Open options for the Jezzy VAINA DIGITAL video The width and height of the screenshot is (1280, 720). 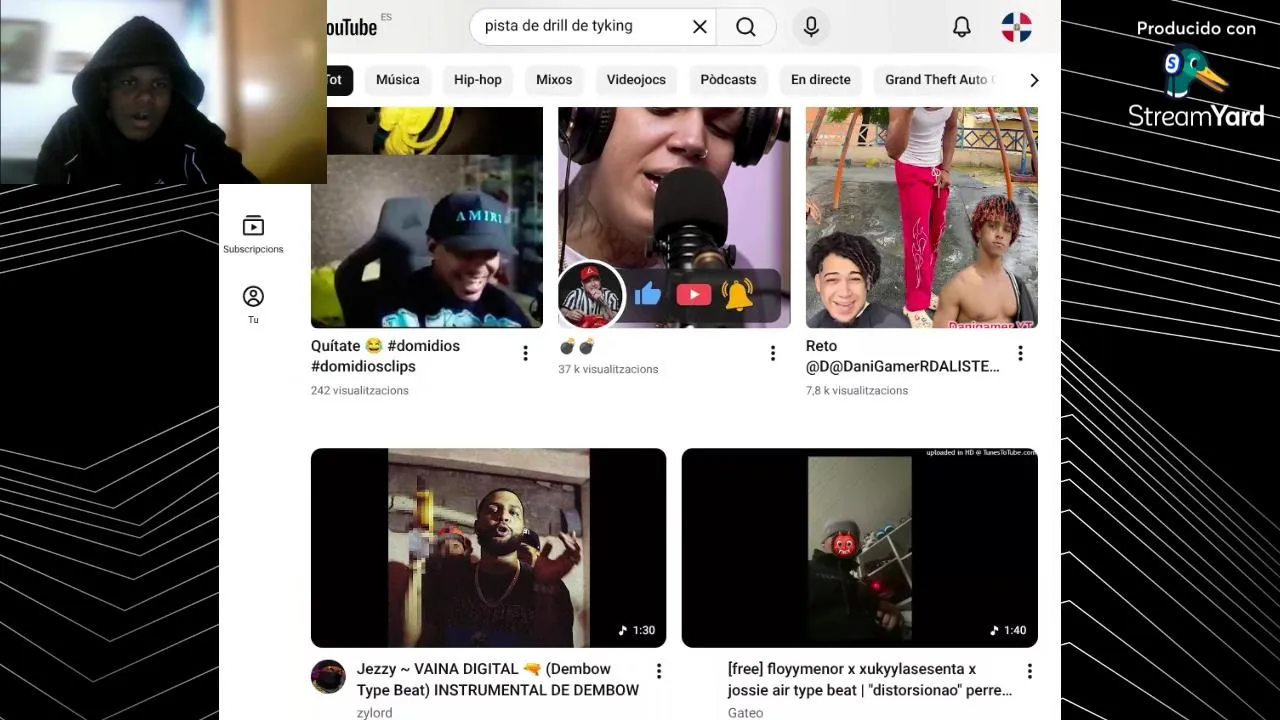pyautogui.click(x=658, y=671)
